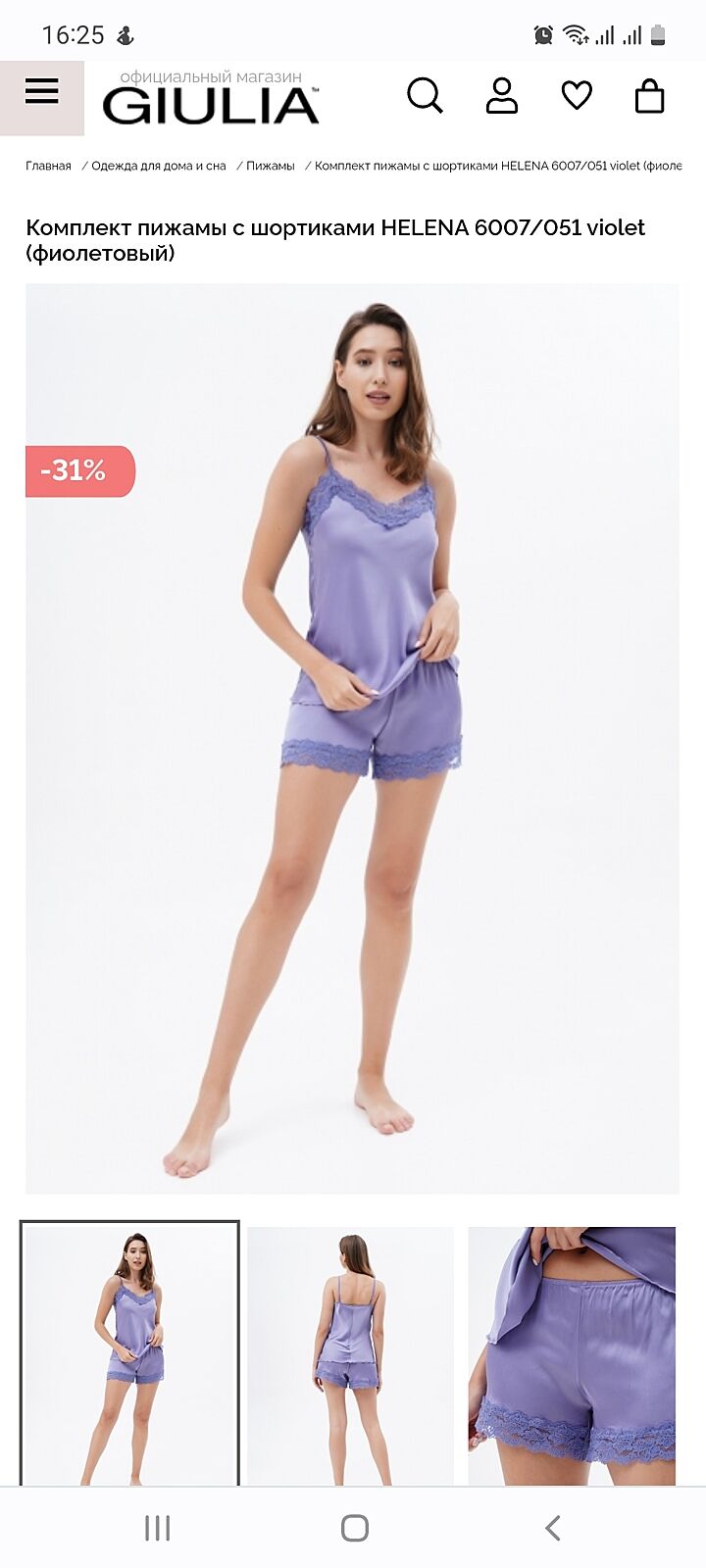Open the hamburger menu
The image size is (706, 1568).
[x=42, y=94]
